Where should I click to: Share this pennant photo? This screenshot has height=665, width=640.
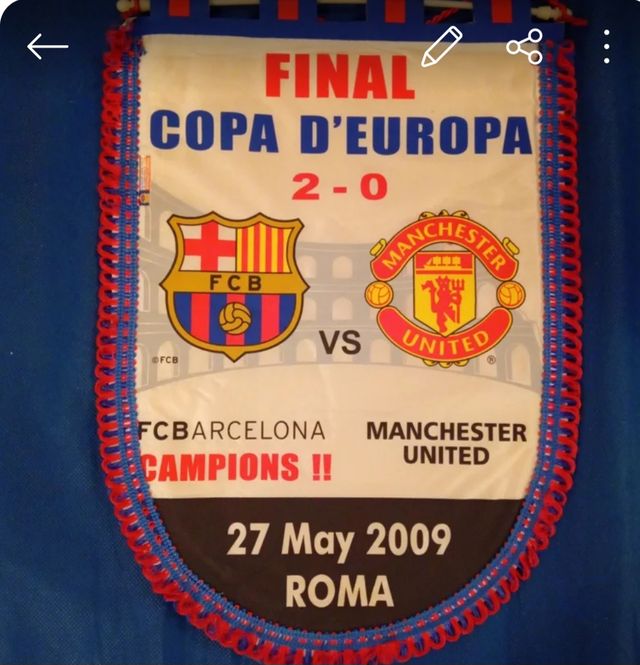coord(524,46)
